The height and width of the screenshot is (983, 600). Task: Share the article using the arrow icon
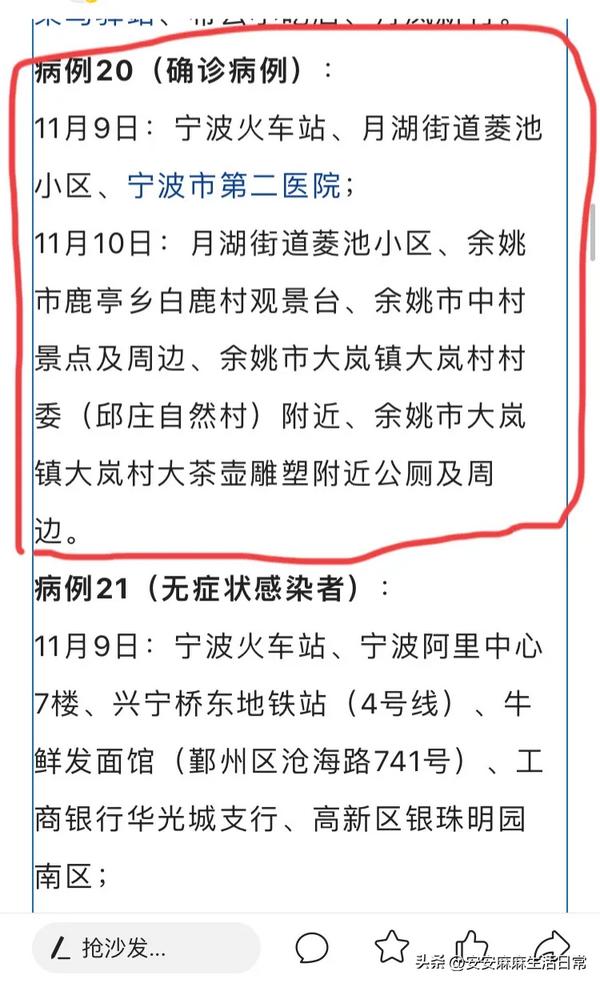pos(550,945)
